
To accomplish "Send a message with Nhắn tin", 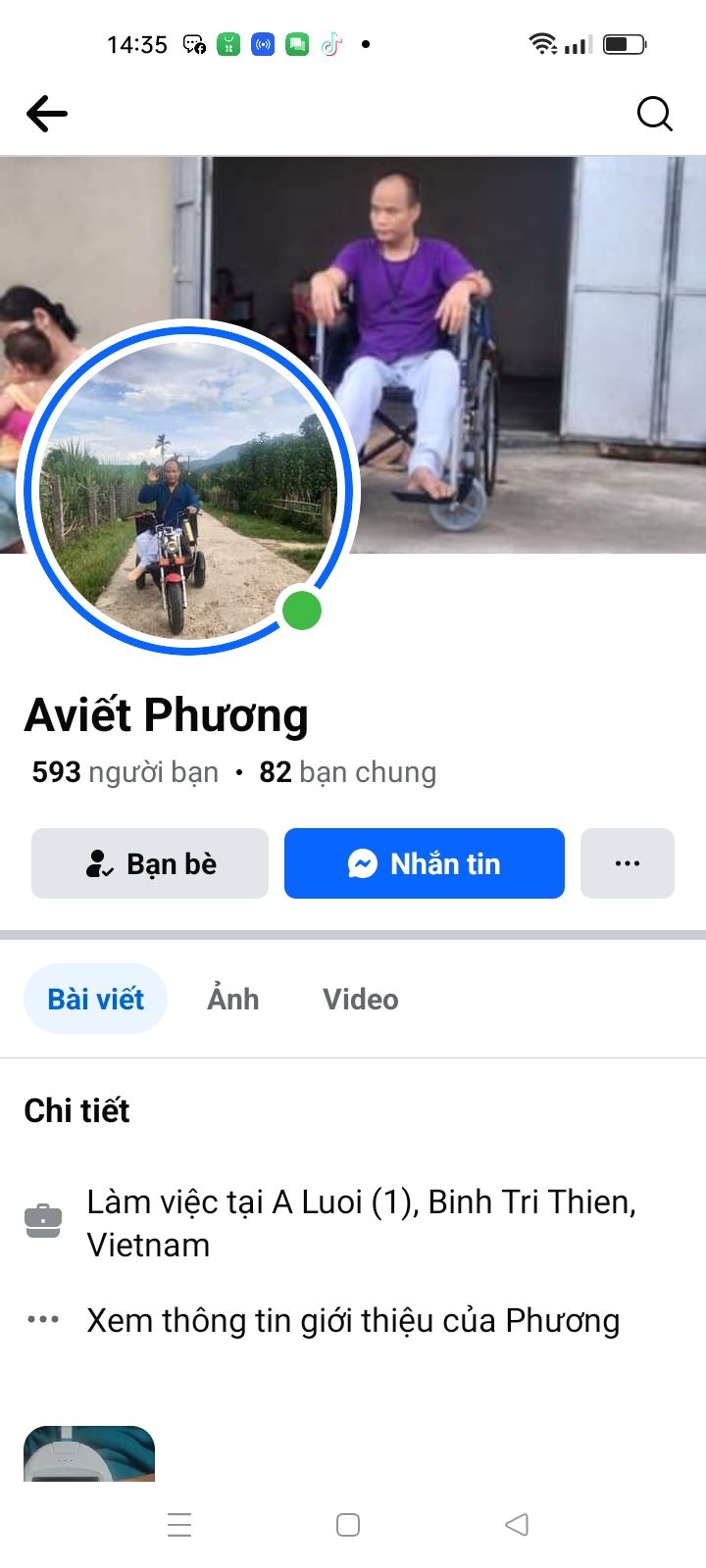I will click(x=425, y=863).
